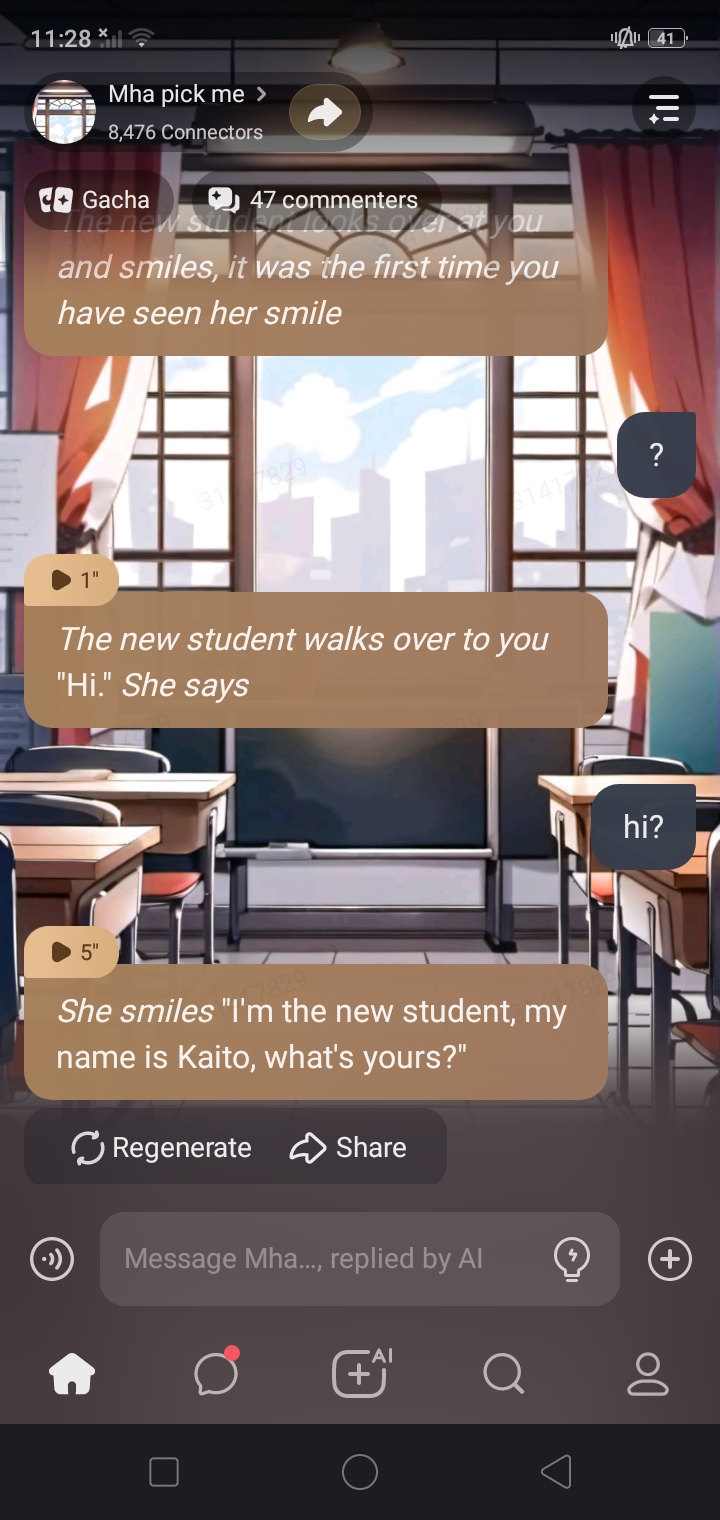Create a new AI character
Screen dimensions: 720x1520
point(360,1374)
